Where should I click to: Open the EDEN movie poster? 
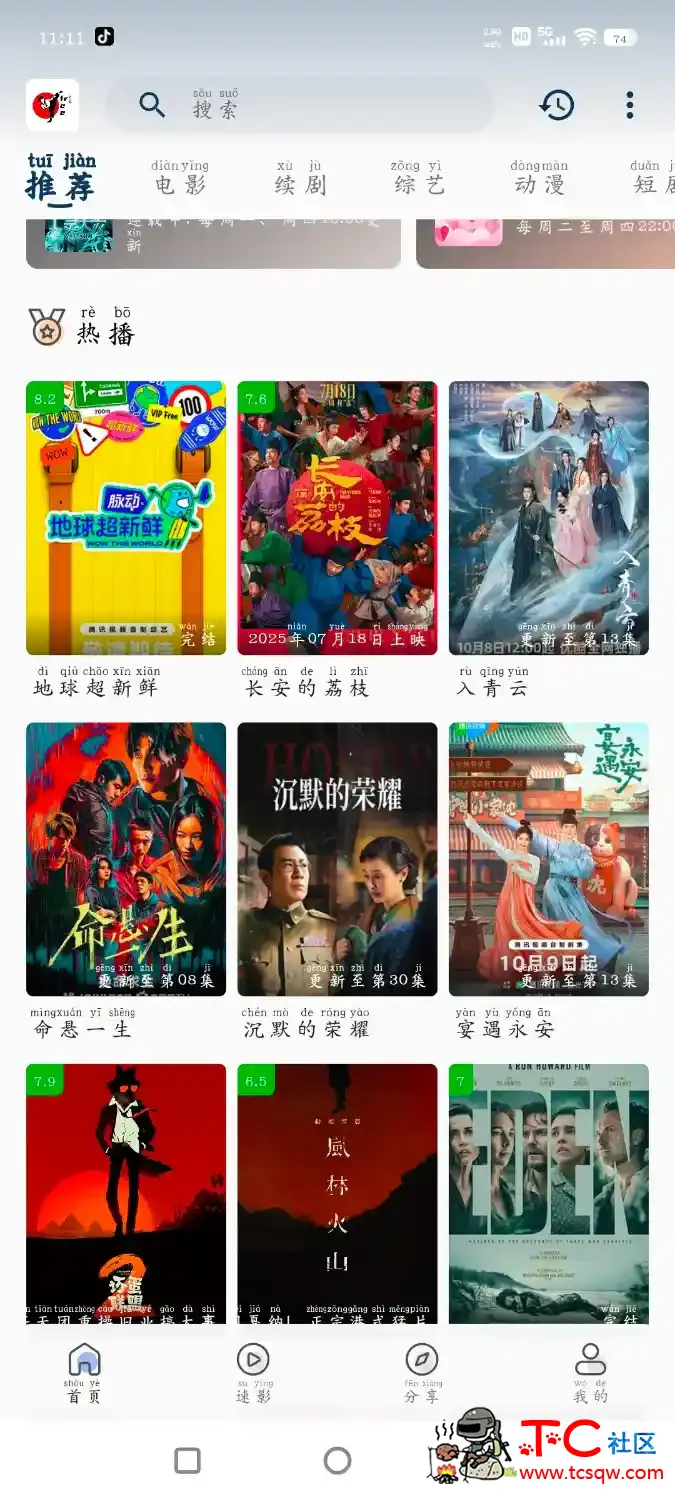[x=548, y=1190]
